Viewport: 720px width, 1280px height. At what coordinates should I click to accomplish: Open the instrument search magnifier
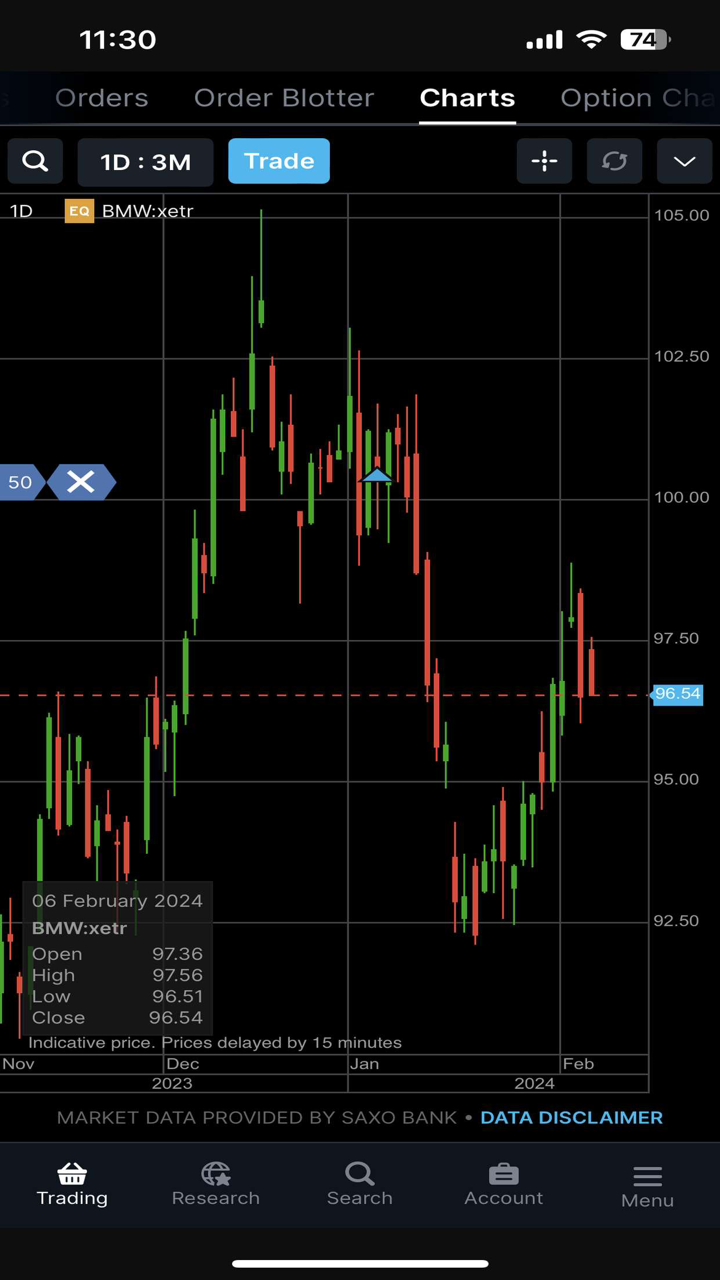[x=35, y=161]
